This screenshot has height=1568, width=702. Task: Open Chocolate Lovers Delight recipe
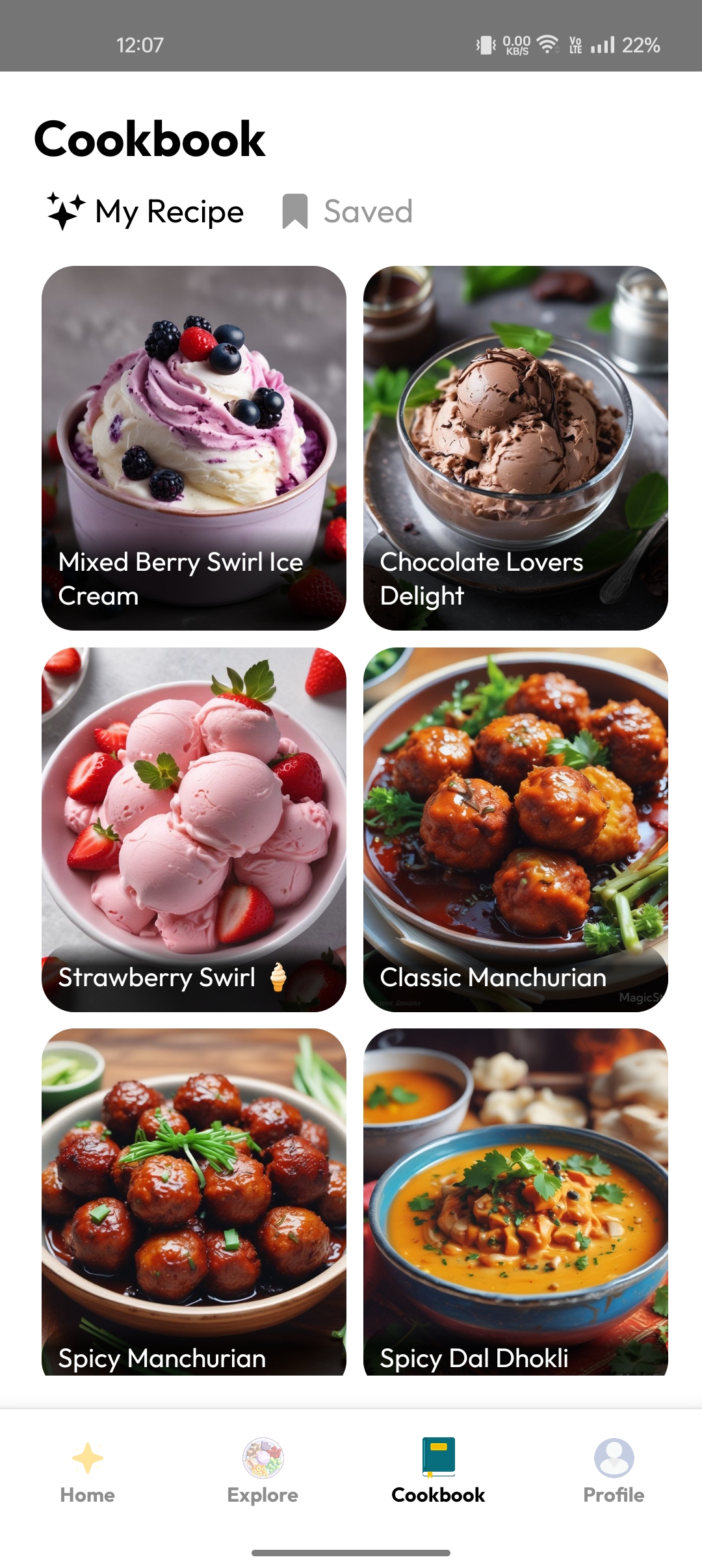(x=515, y=448)
